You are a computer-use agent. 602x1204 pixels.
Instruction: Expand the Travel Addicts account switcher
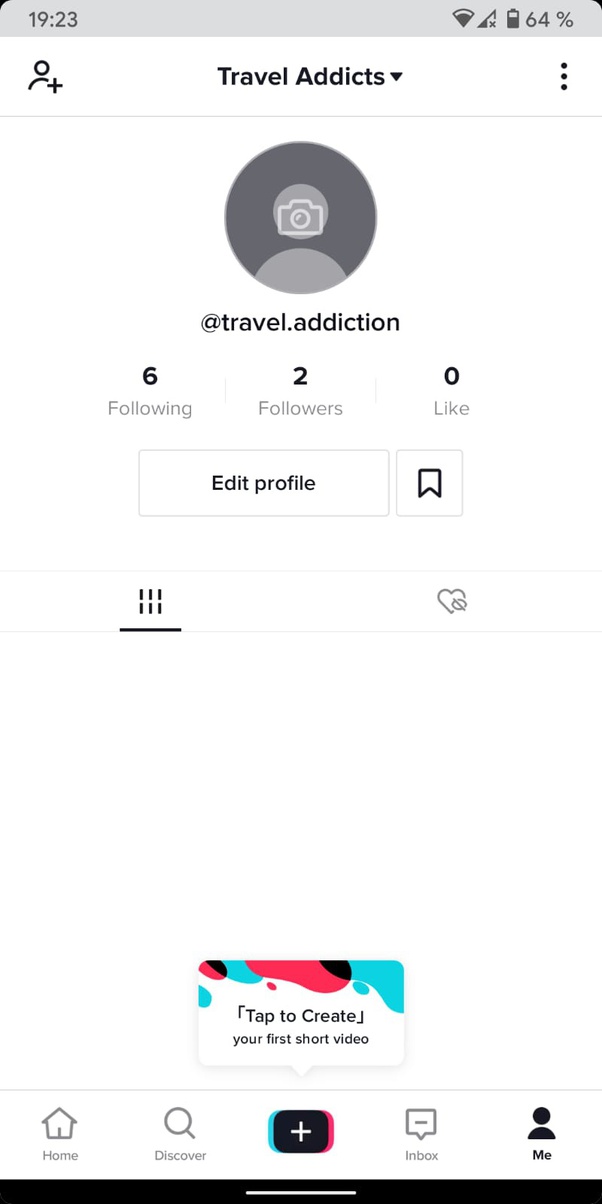tap(310, 77)
